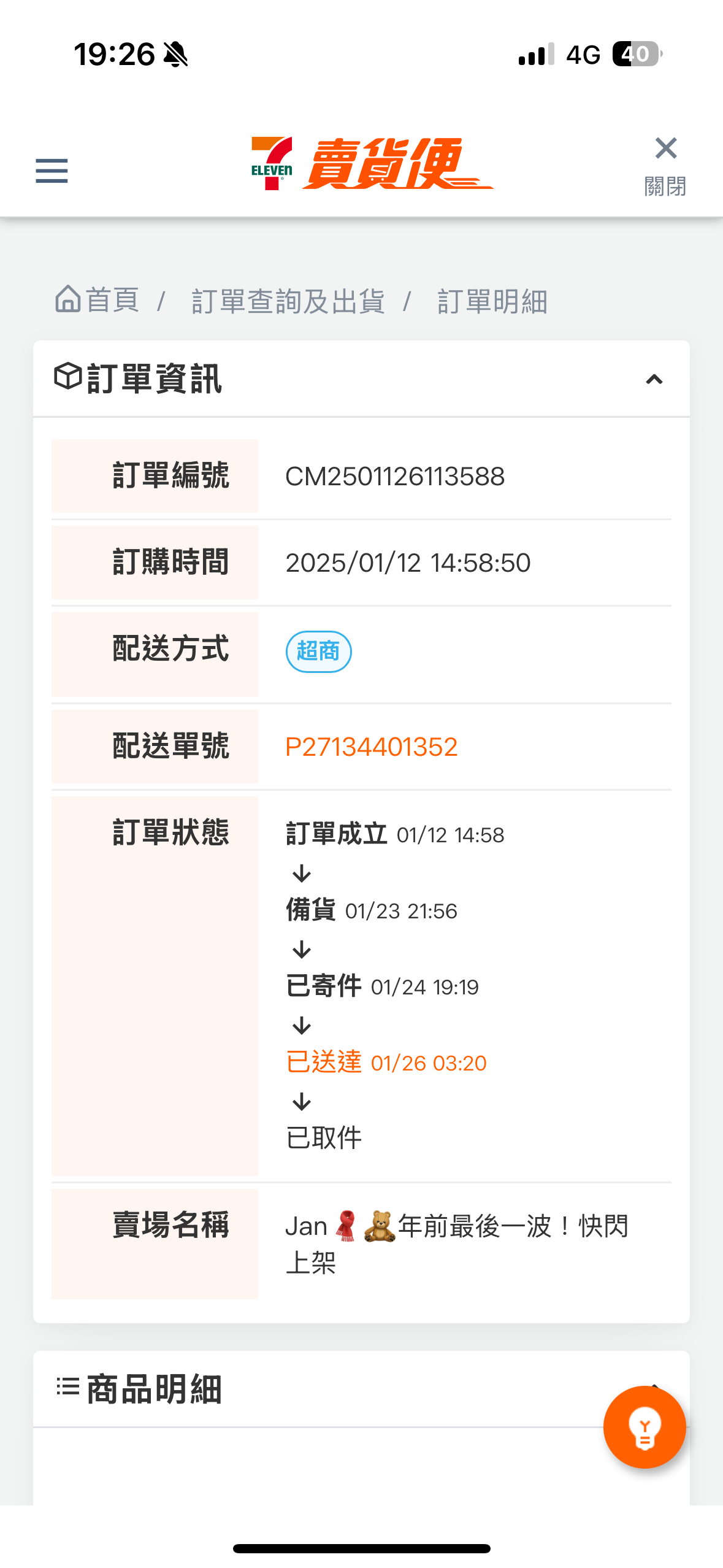
Task: Open 訂單查詢及出貨 breadcrumb
Action: click(288, 301)
